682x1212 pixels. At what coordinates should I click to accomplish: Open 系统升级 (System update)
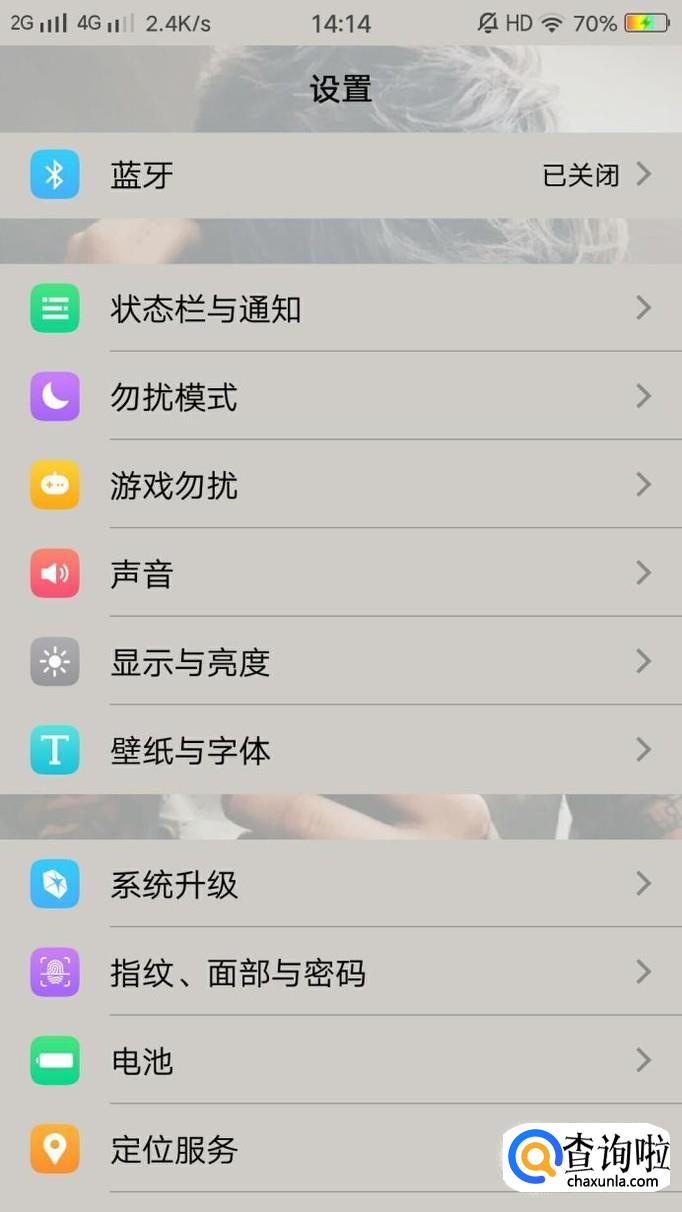[340, 884]
